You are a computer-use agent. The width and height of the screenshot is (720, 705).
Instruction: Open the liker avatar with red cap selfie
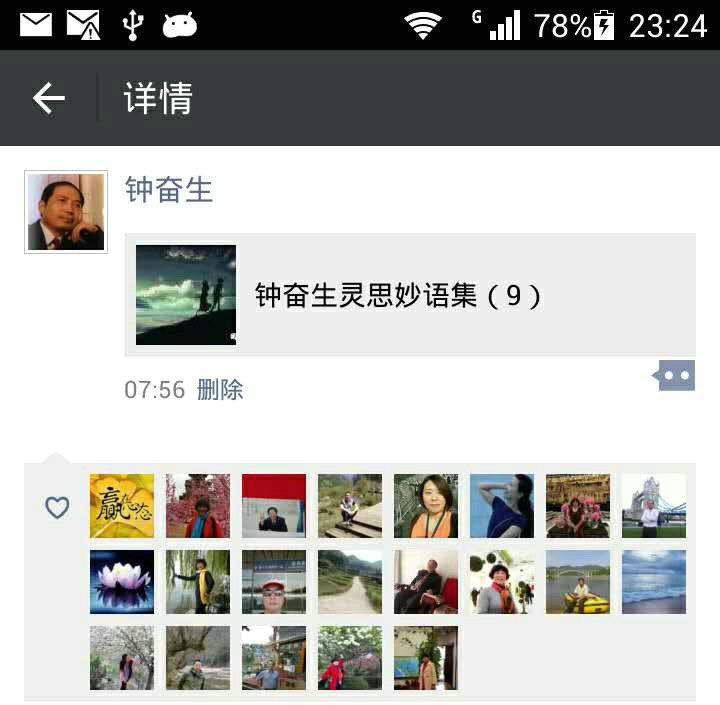pos(274,582)
